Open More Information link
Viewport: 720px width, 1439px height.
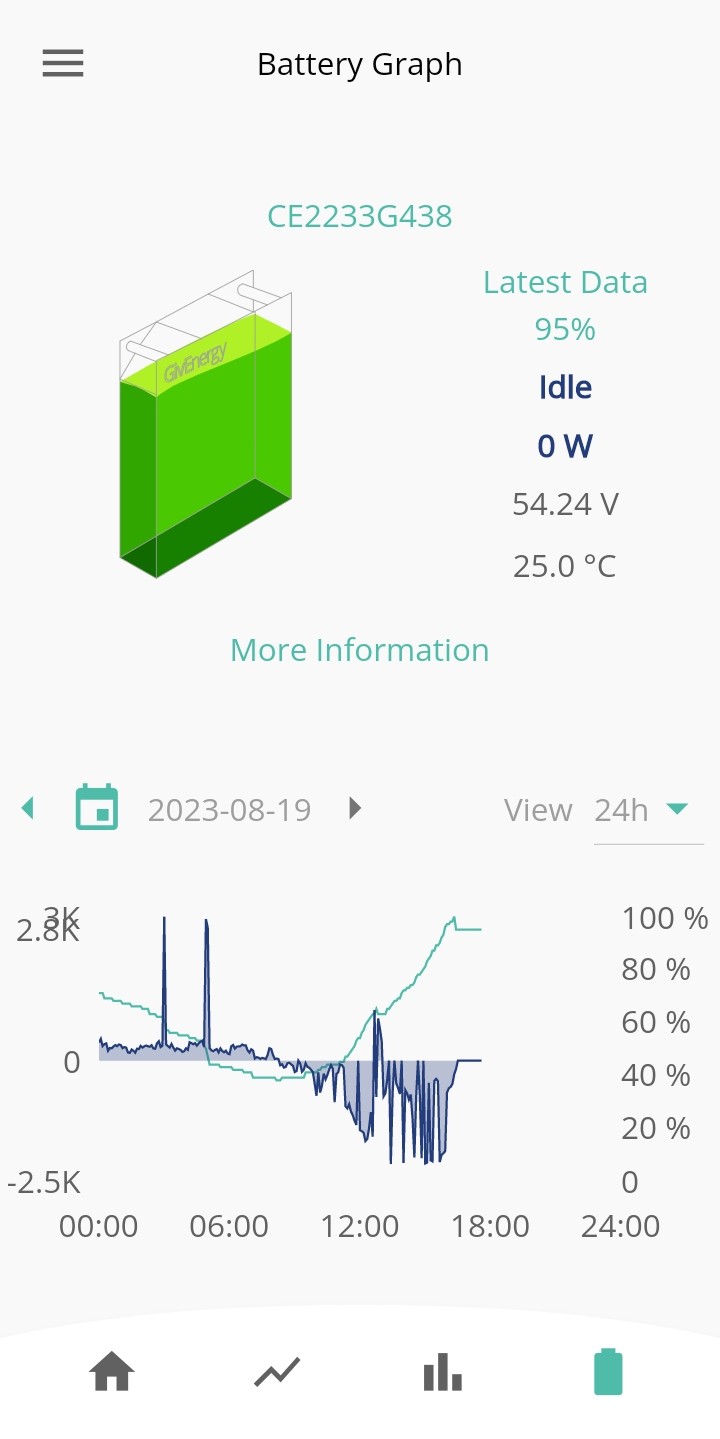point(360,650)
